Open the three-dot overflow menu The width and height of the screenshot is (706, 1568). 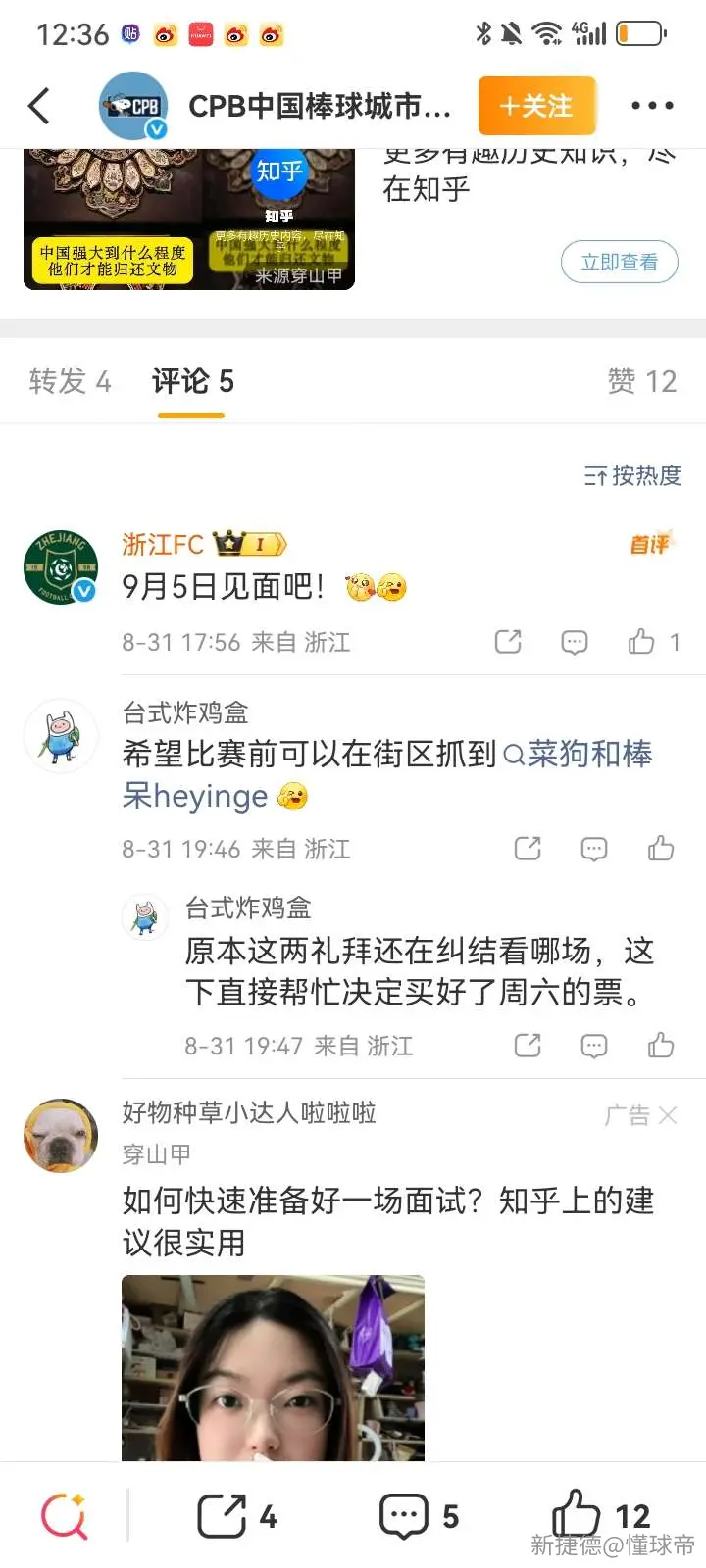pyautogui.click(x=652, y=106)
